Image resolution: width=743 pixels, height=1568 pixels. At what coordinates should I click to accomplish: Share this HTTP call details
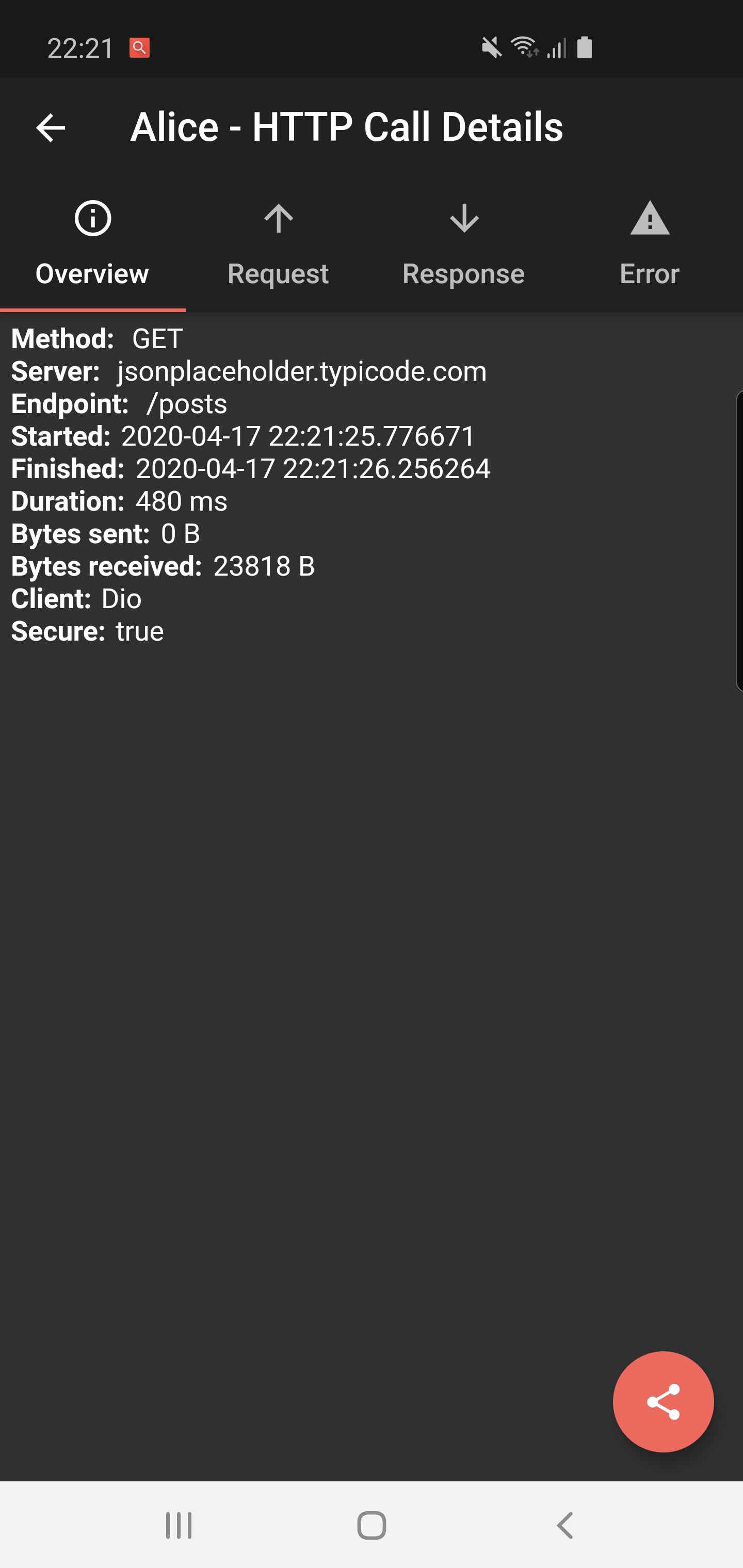click(x=663, y=1401)
